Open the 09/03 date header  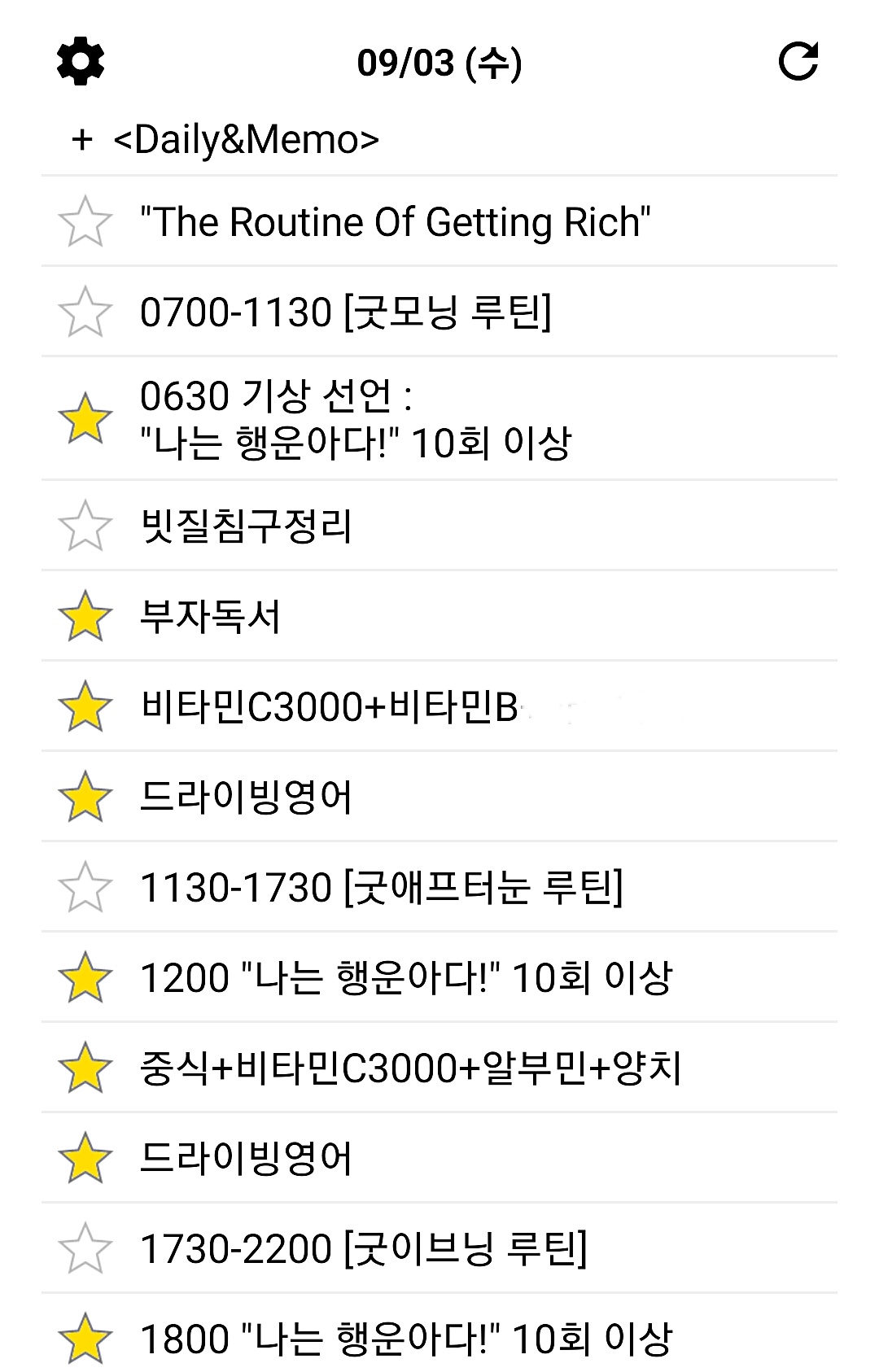click(439, 63)
